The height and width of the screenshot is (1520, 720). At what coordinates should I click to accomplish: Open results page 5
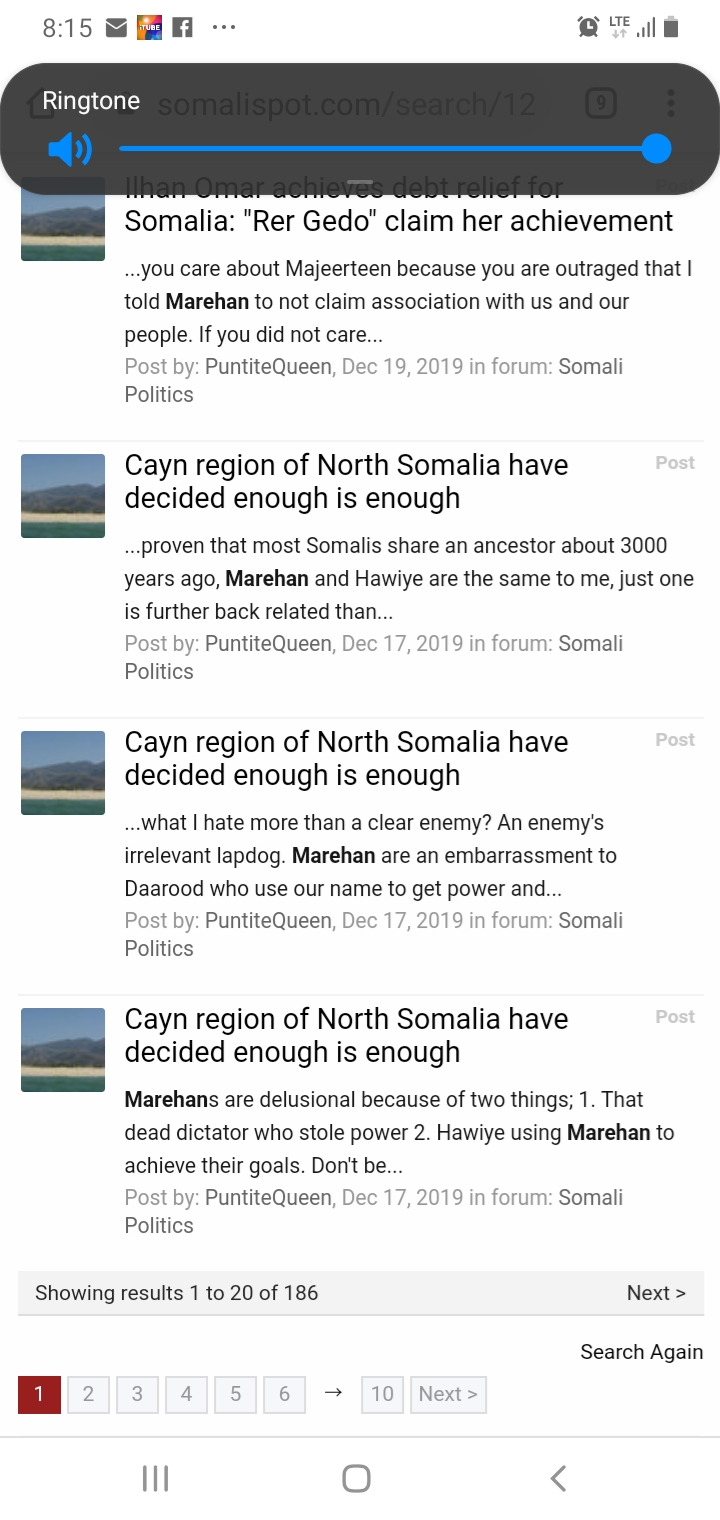tap(235, 1394)
